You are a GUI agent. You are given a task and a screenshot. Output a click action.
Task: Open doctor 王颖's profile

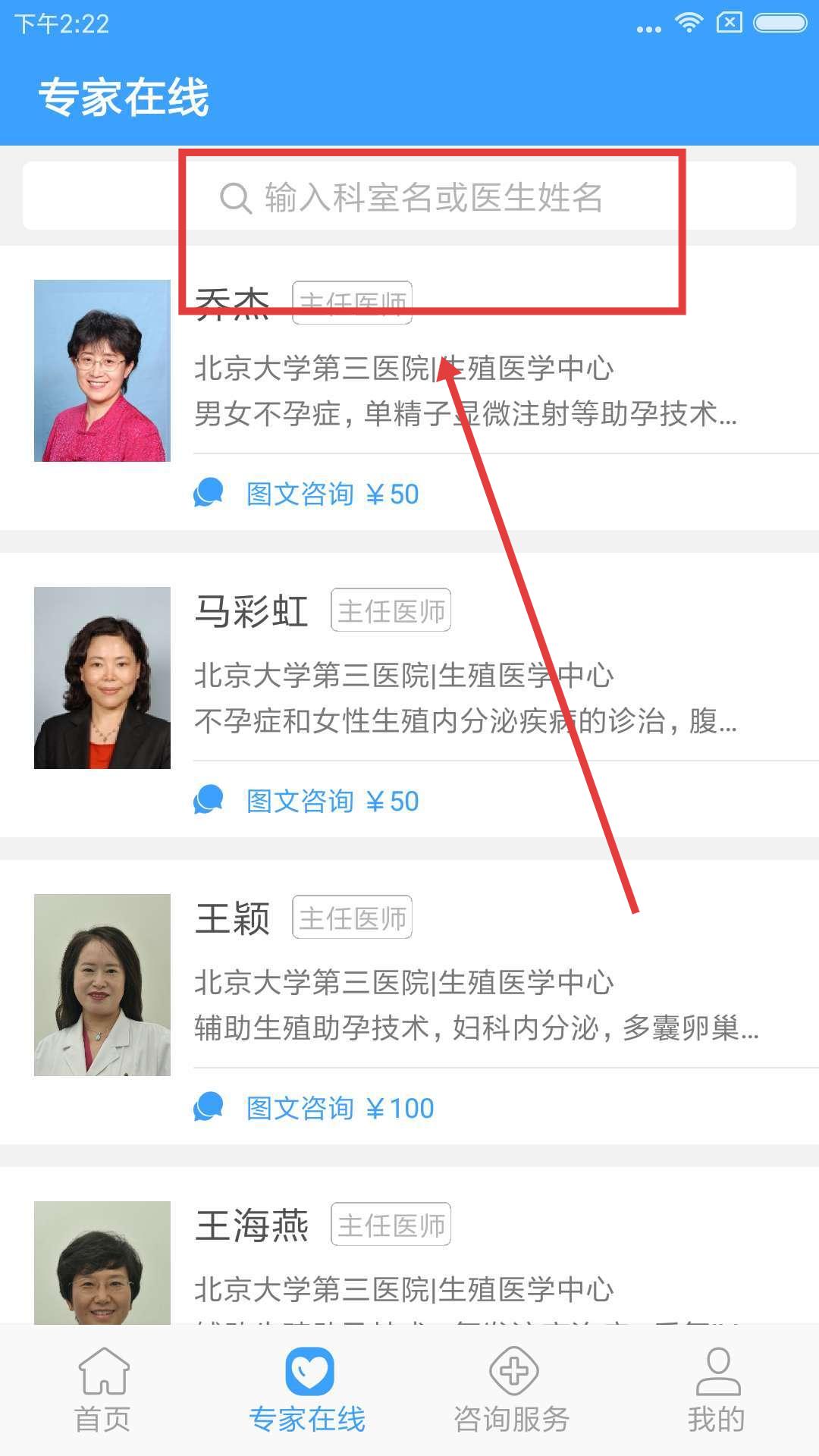tap(409, 981)
